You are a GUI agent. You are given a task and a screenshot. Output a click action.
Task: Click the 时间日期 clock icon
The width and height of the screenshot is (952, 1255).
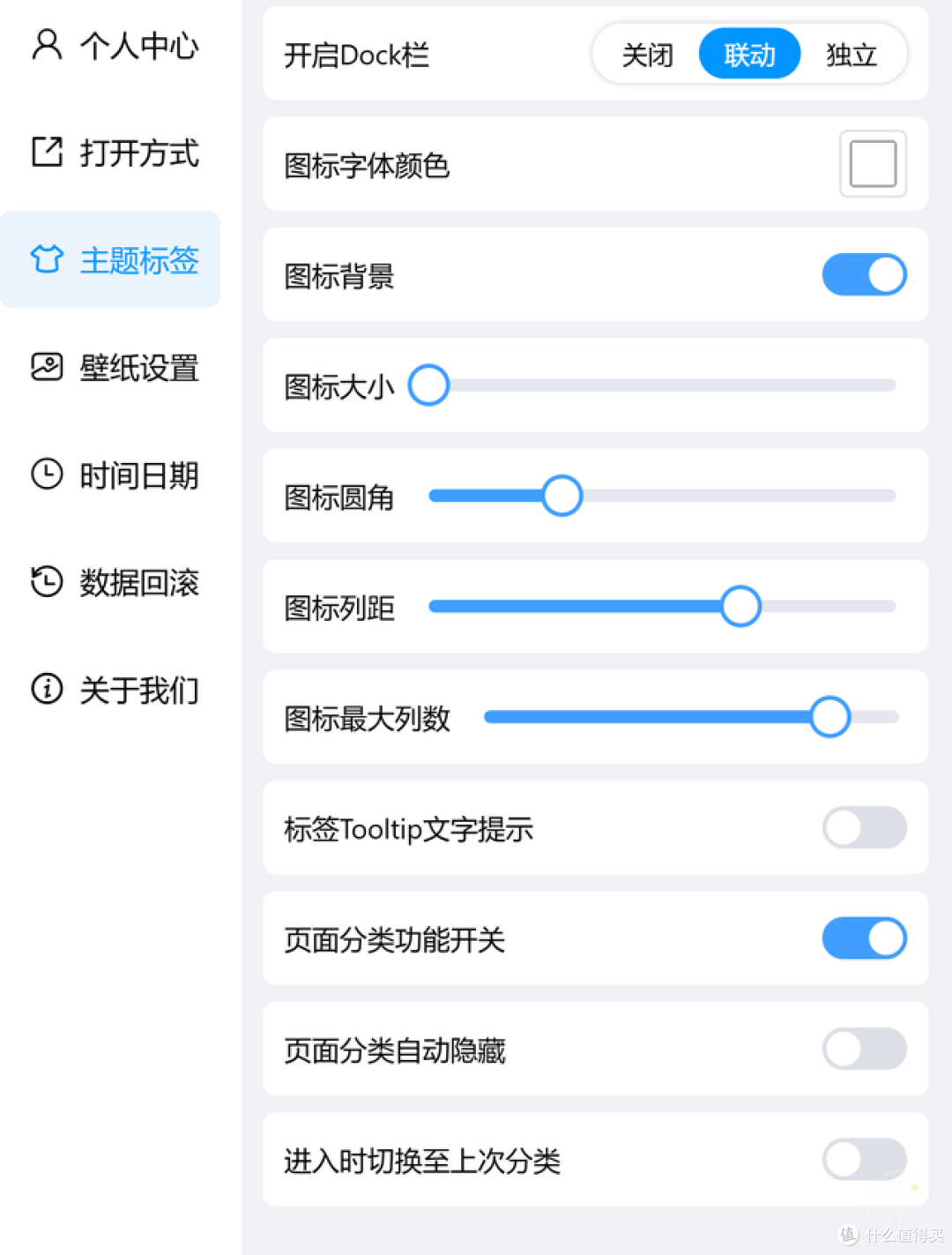point(46,475)
